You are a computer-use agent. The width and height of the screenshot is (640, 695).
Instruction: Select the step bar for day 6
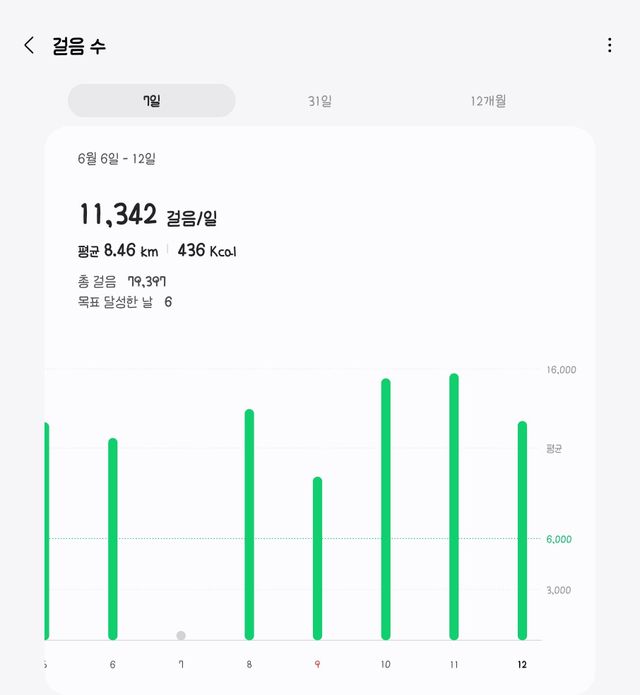[x=113, y=538]
